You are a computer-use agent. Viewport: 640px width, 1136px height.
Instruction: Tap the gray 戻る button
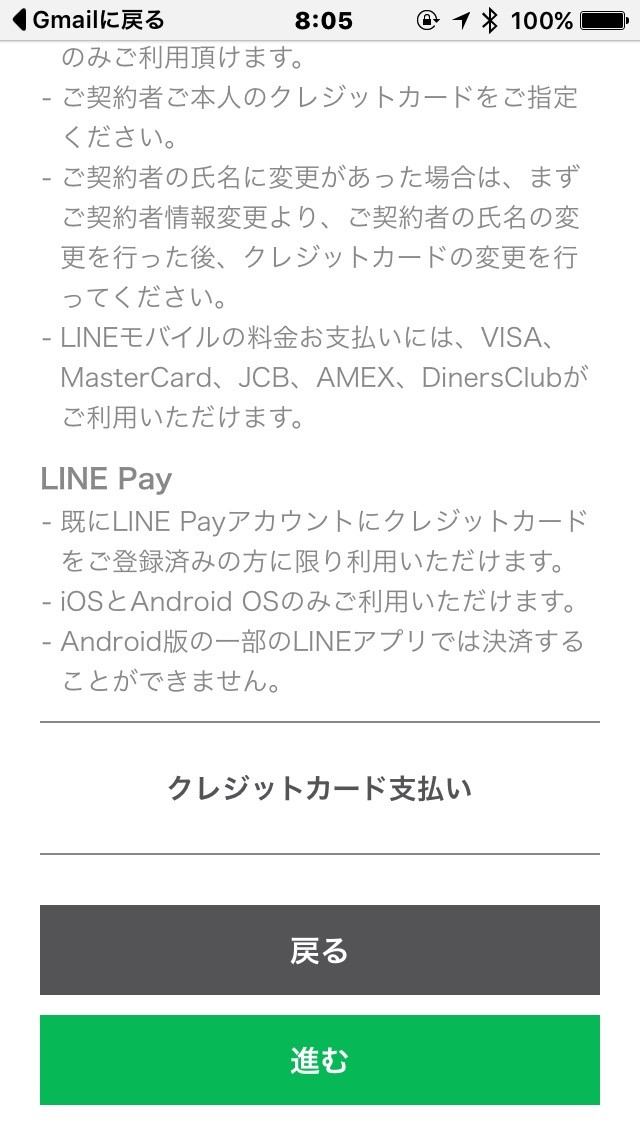tap(320, 950)
